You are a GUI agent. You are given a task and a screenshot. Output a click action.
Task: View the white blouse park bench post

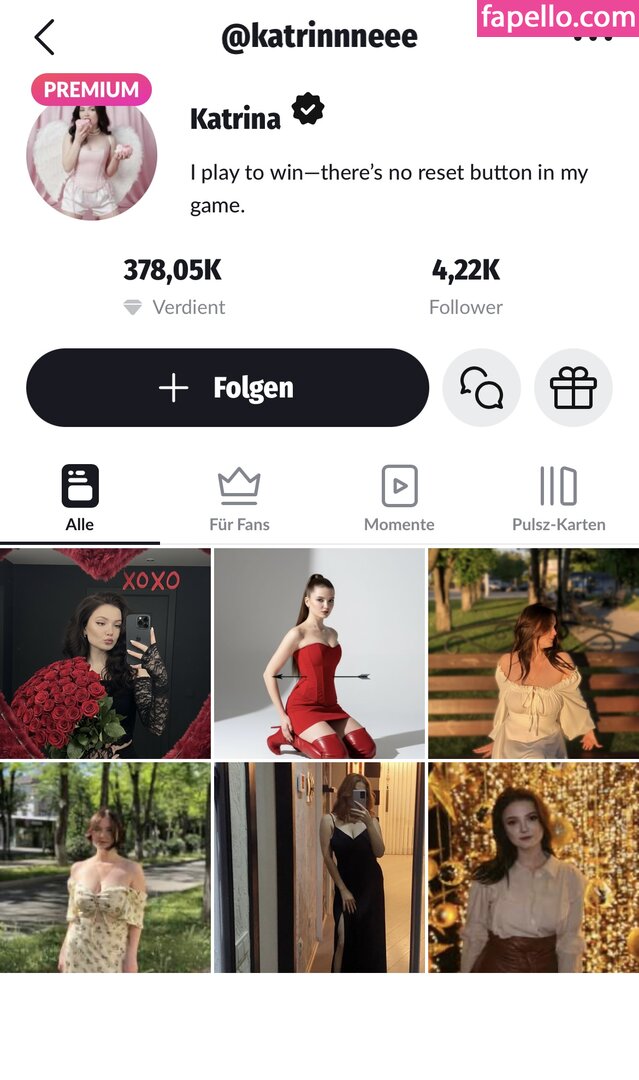point(534,653)
